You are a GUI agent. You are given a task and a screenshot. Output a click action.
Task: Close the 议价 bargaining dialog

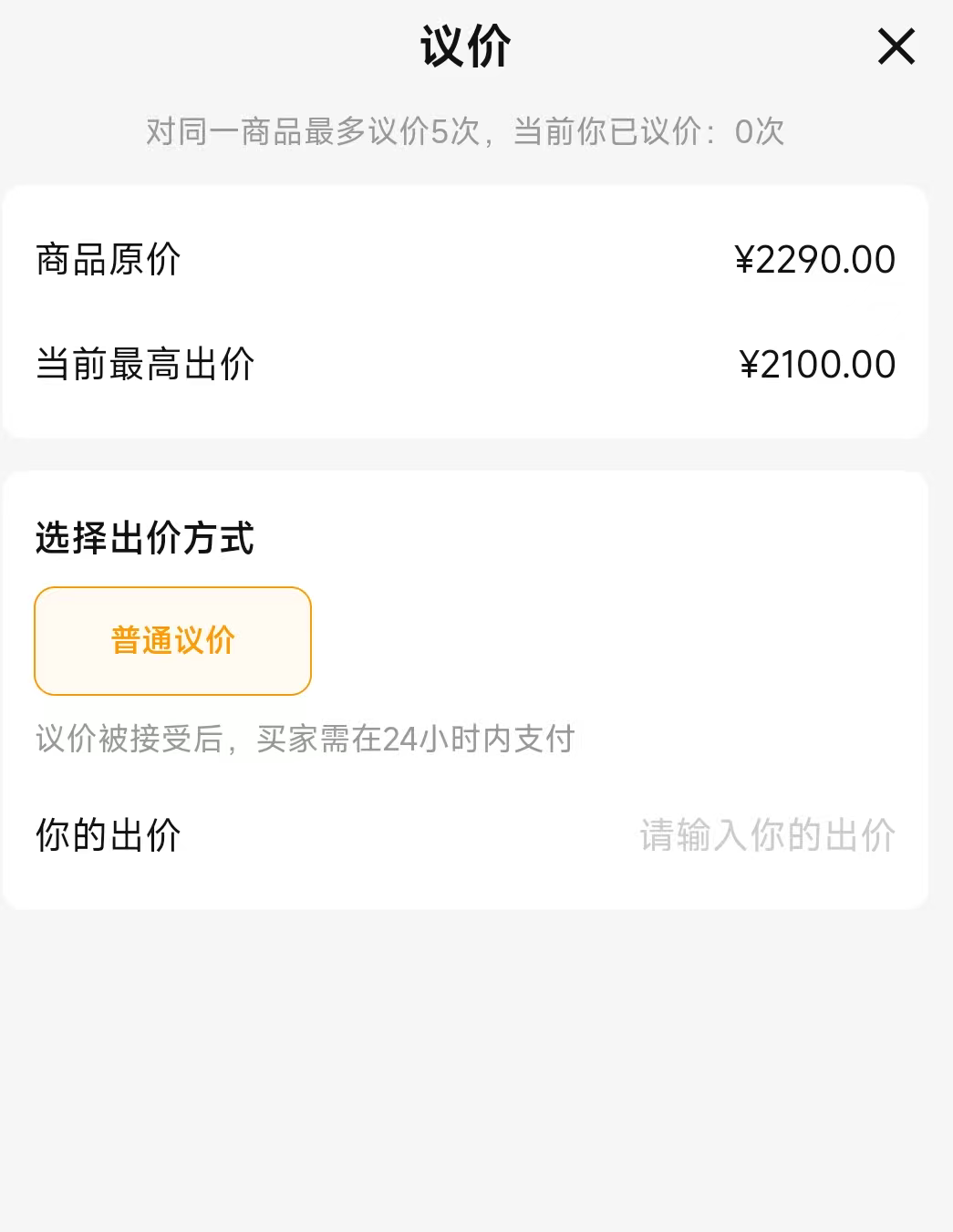tap(896, 47)
